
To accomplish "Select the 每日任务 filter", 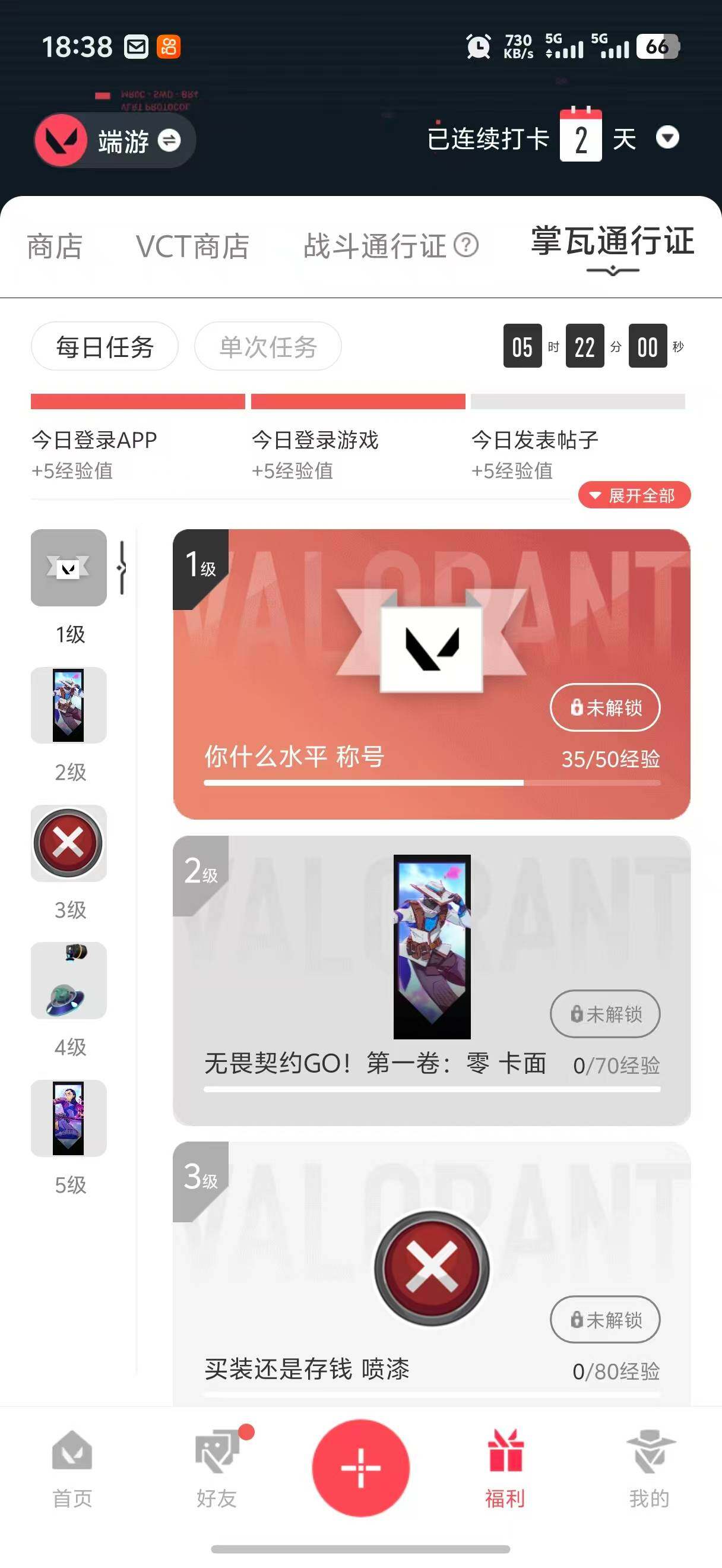I will tap(104, 346).
